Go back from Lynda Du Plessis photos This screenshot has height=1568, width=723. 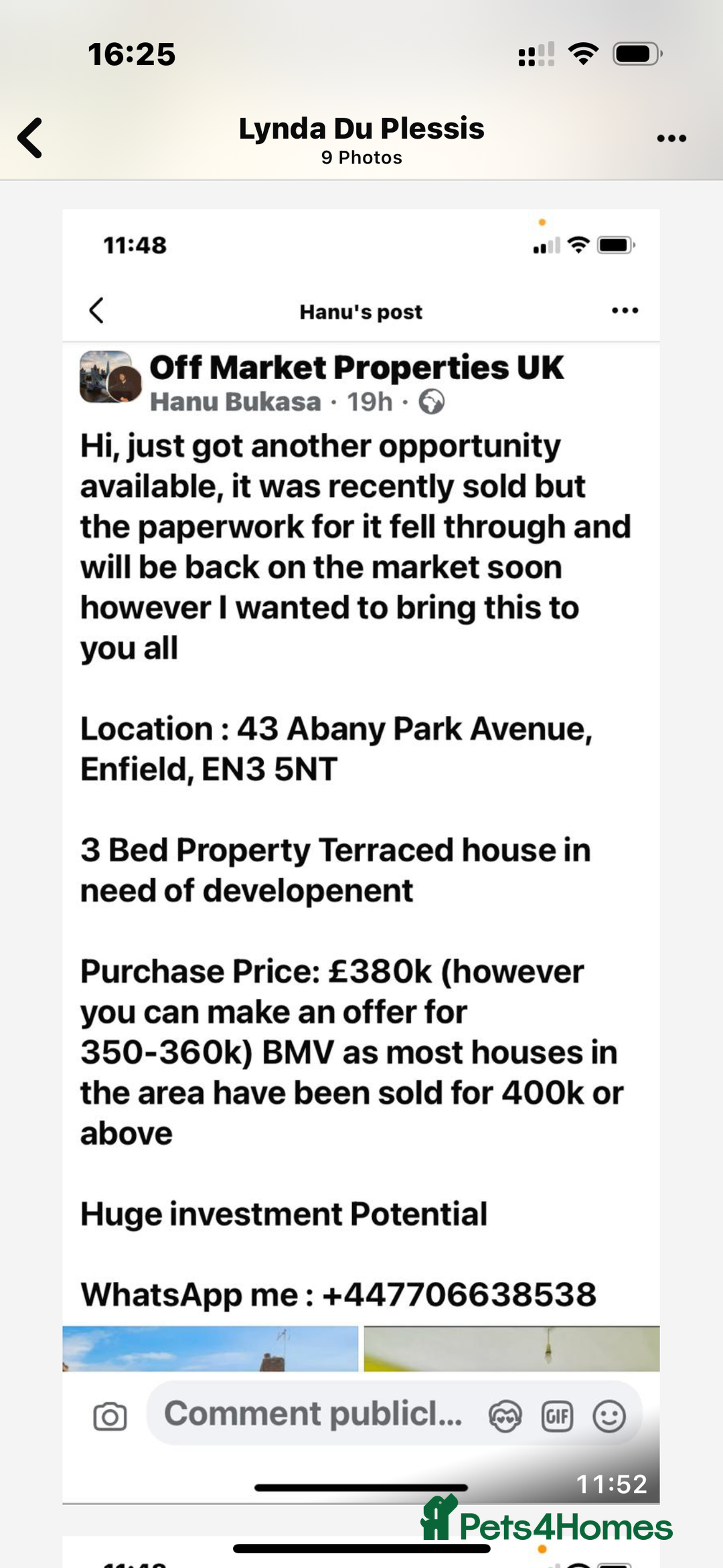coord(31,138)
